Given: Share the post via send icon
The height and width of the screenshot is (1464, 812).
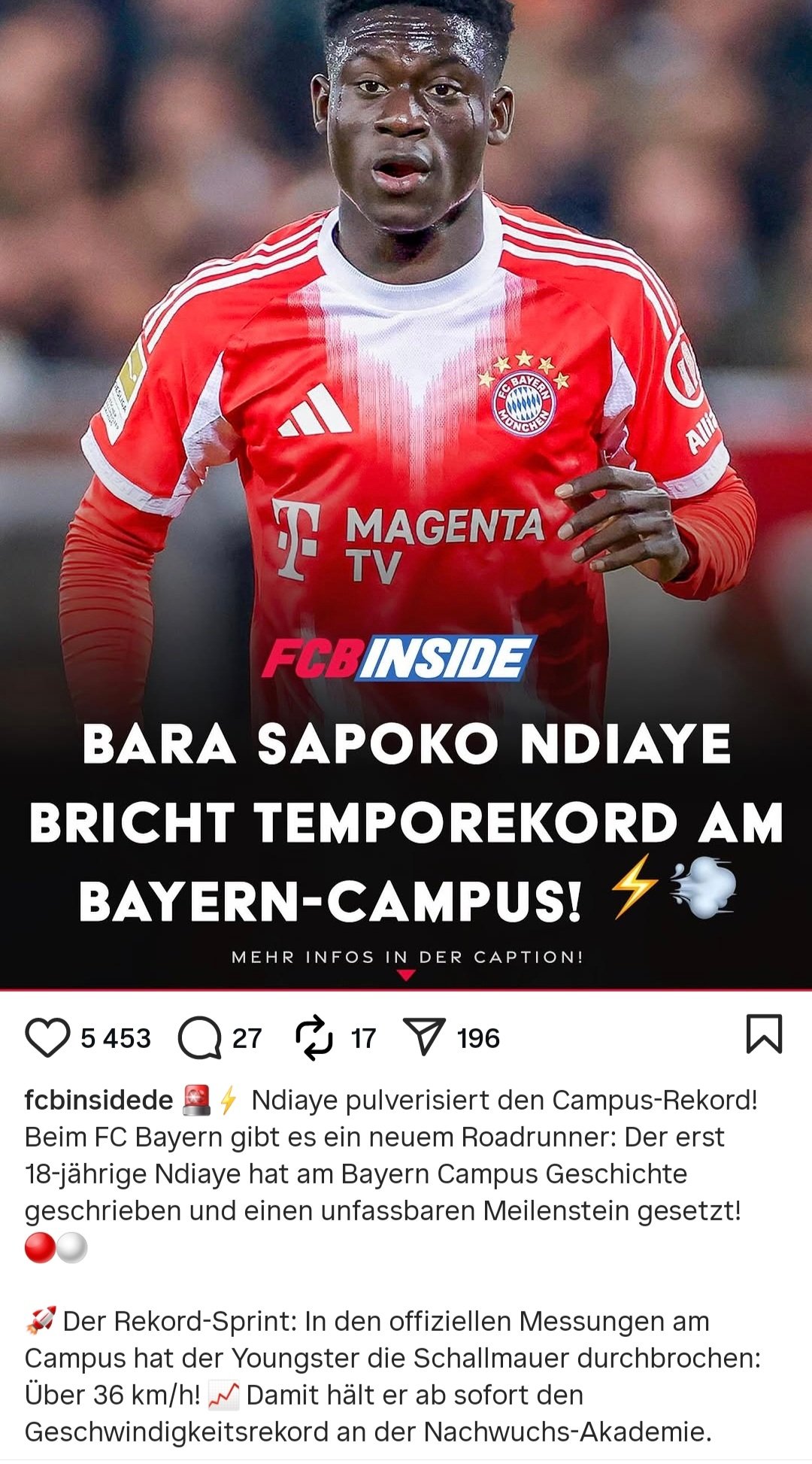Looking at the screenshot, I should [x=424, y=1038].
